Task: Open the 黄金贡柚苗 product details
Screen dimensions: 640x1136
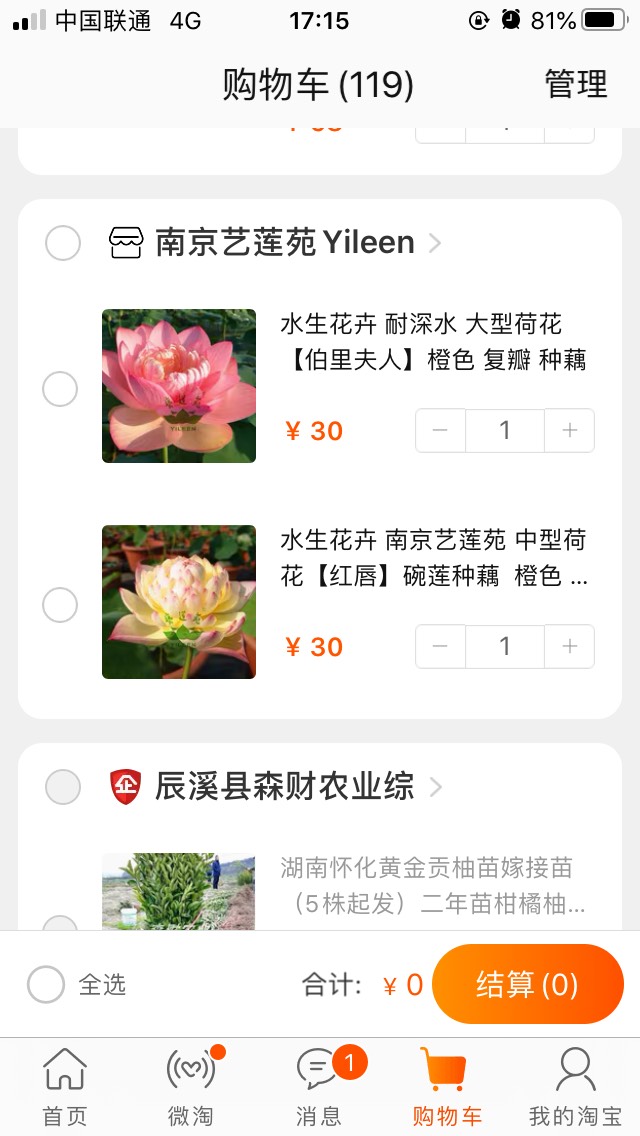Action: (x=432, y=886)
